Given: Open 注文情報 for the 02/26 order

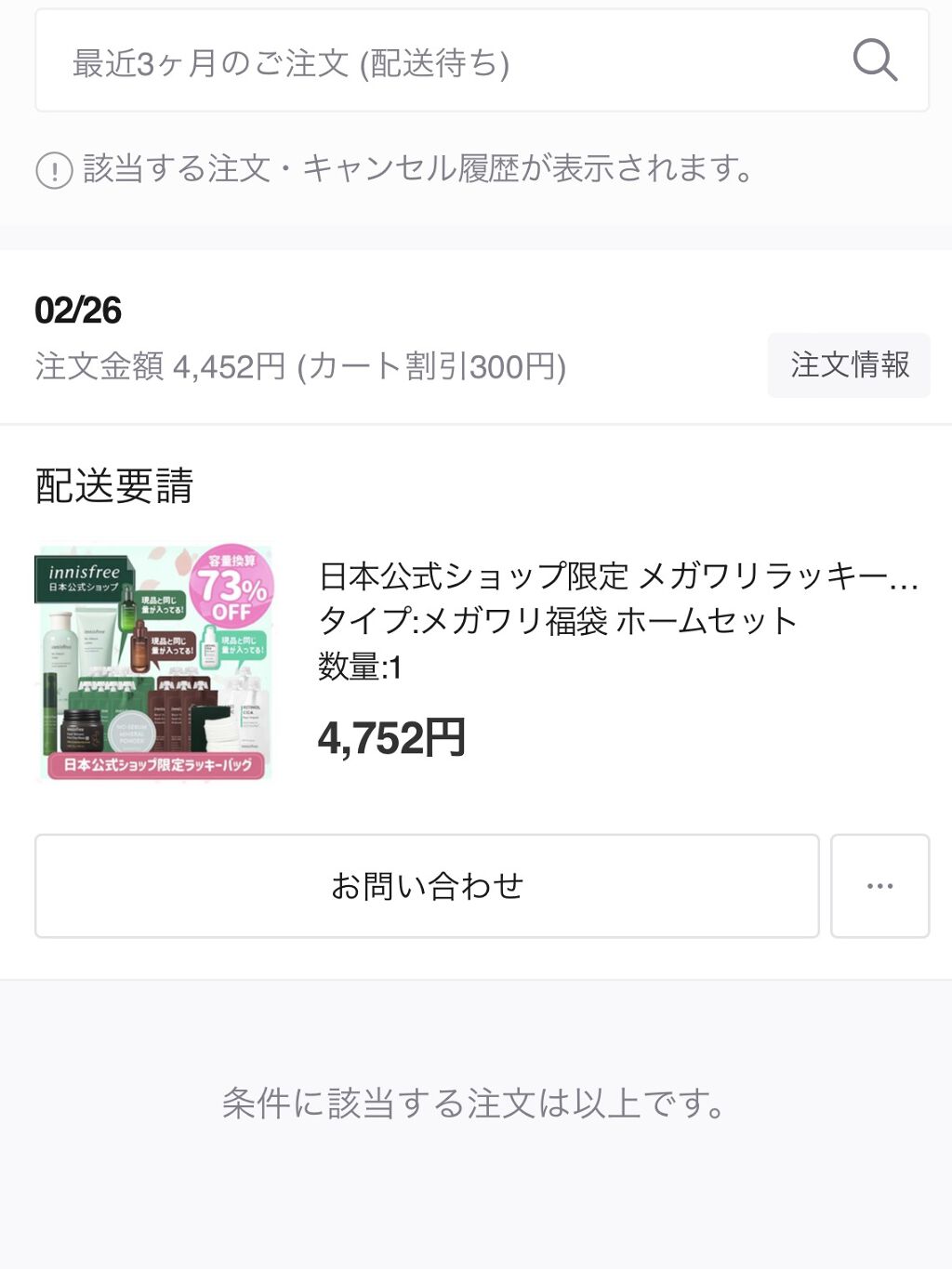Looking at the screenshot, I should [848, 365].
